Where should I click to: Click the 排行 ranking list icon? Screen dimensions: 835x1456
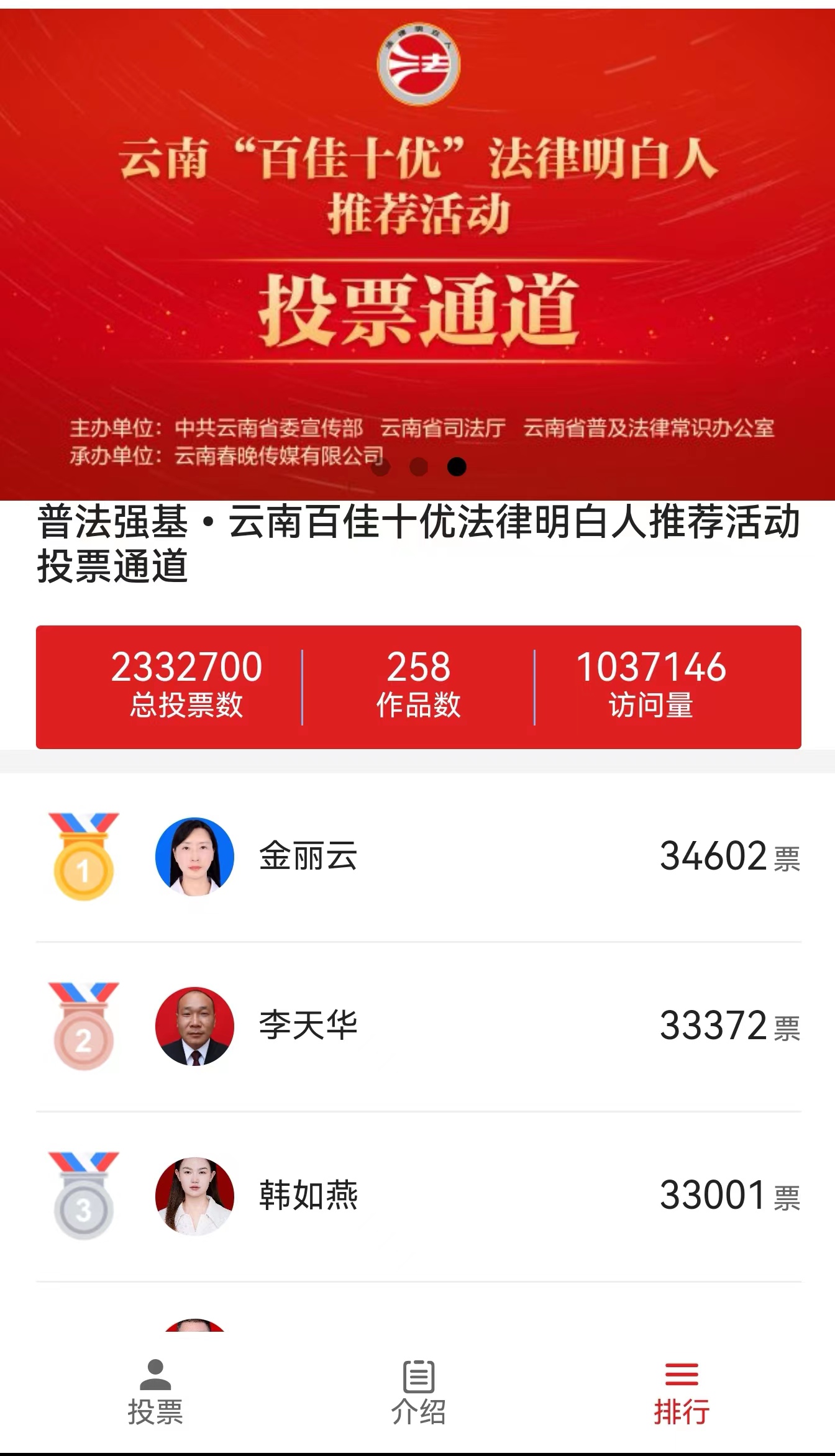tap(681, 1374)
